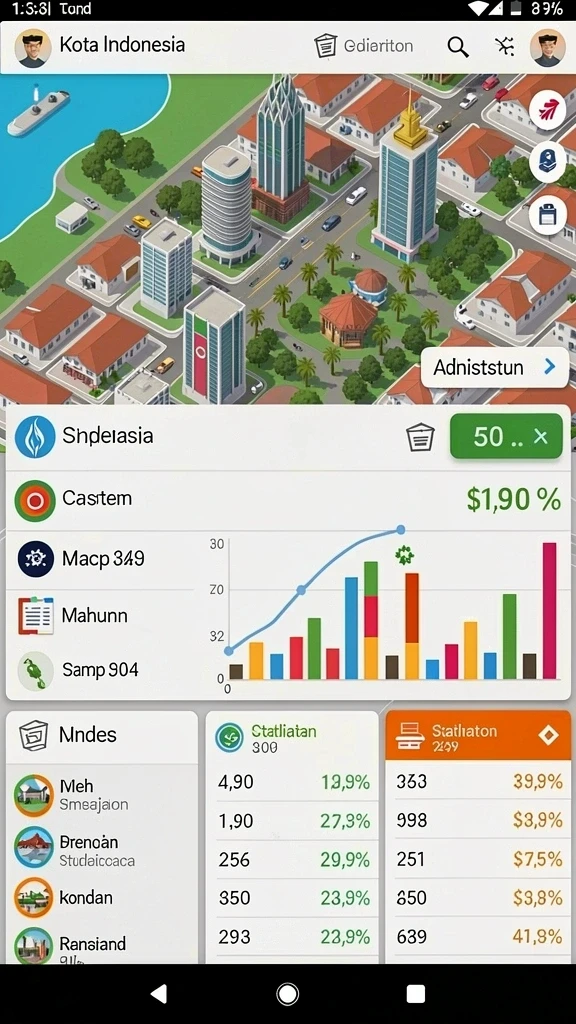Tap the diamond icon in the orange header
The width and height of the screenshot is (576, 1024).
[x=548, y=736]
